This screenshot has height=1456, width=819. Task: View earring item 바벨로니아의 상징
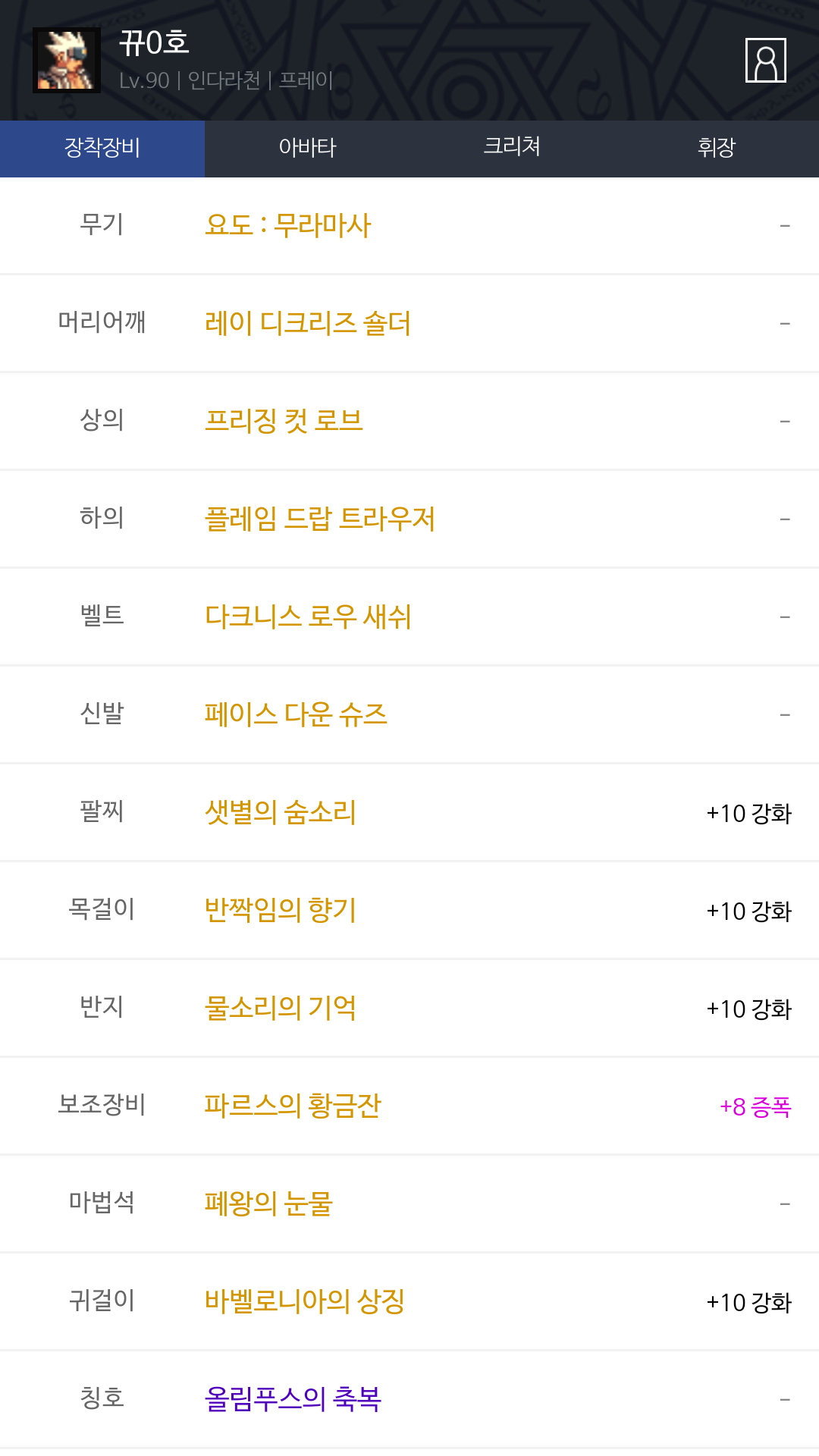305,1301
